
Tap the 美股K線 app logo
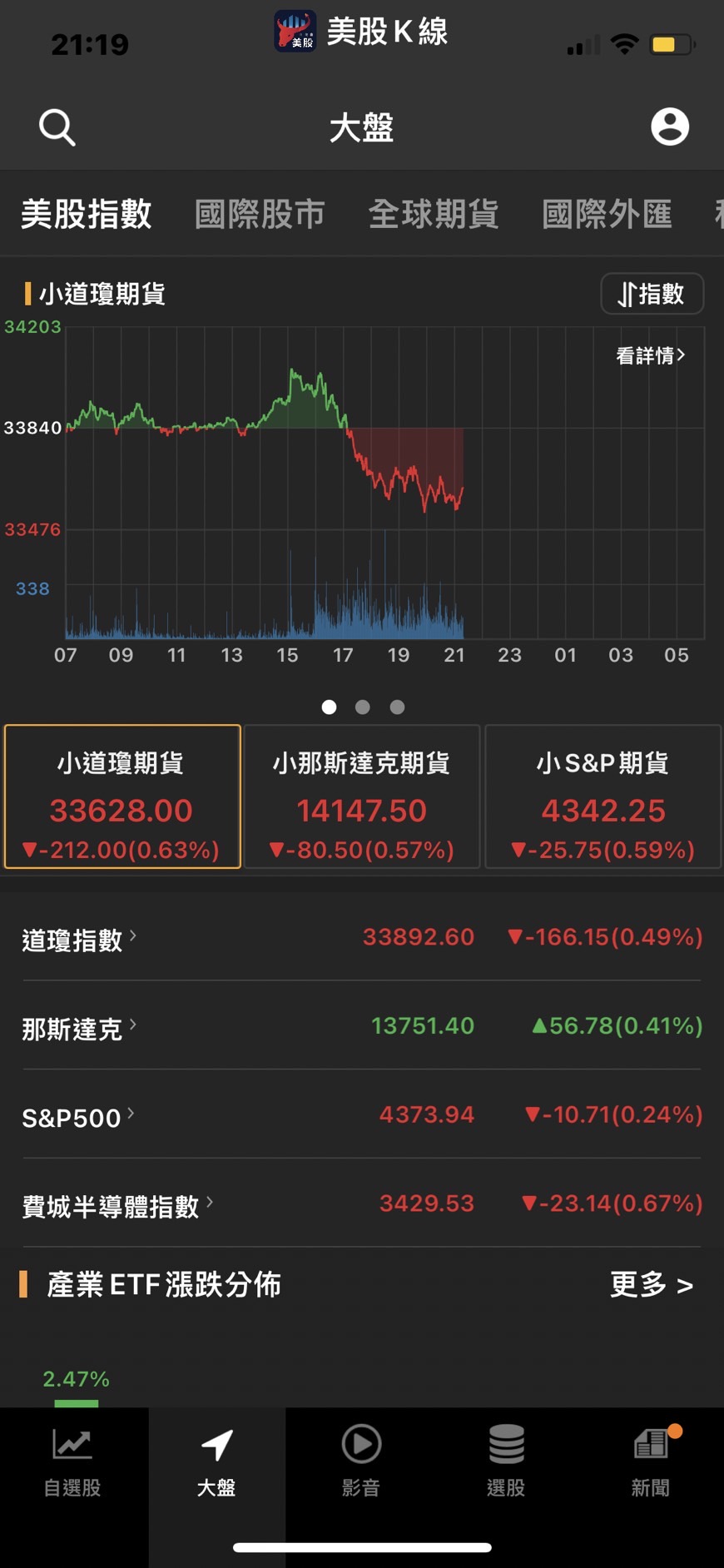296,30
